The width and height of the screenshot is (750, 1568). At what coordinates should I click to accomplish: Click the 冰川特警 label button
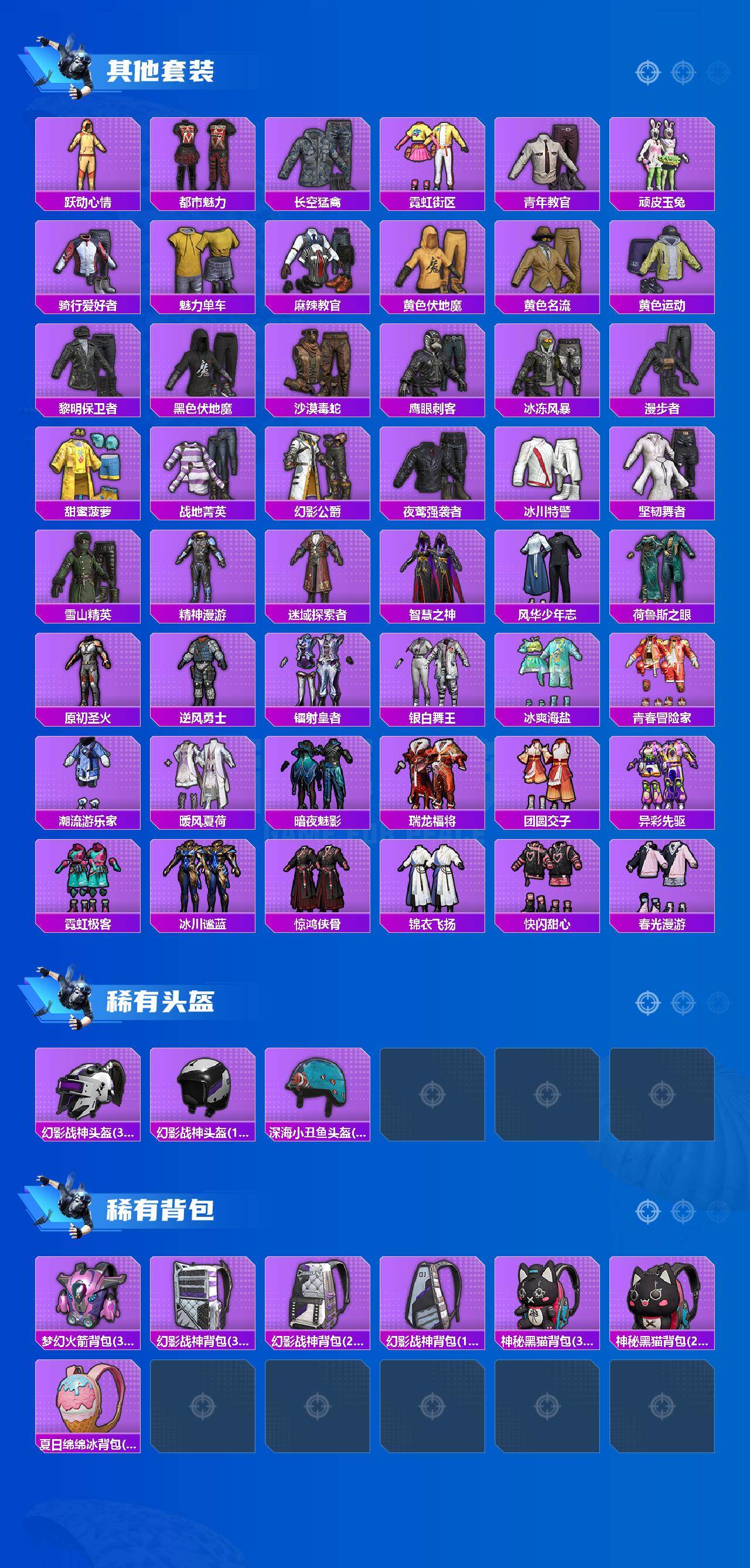[548, 513]
